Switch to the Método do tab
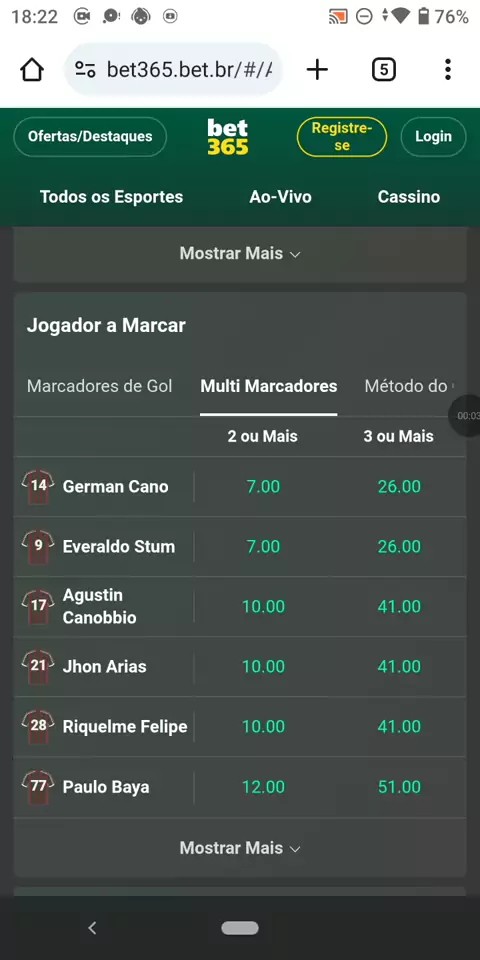Screen dimensions: 480x960 [409, 386]
